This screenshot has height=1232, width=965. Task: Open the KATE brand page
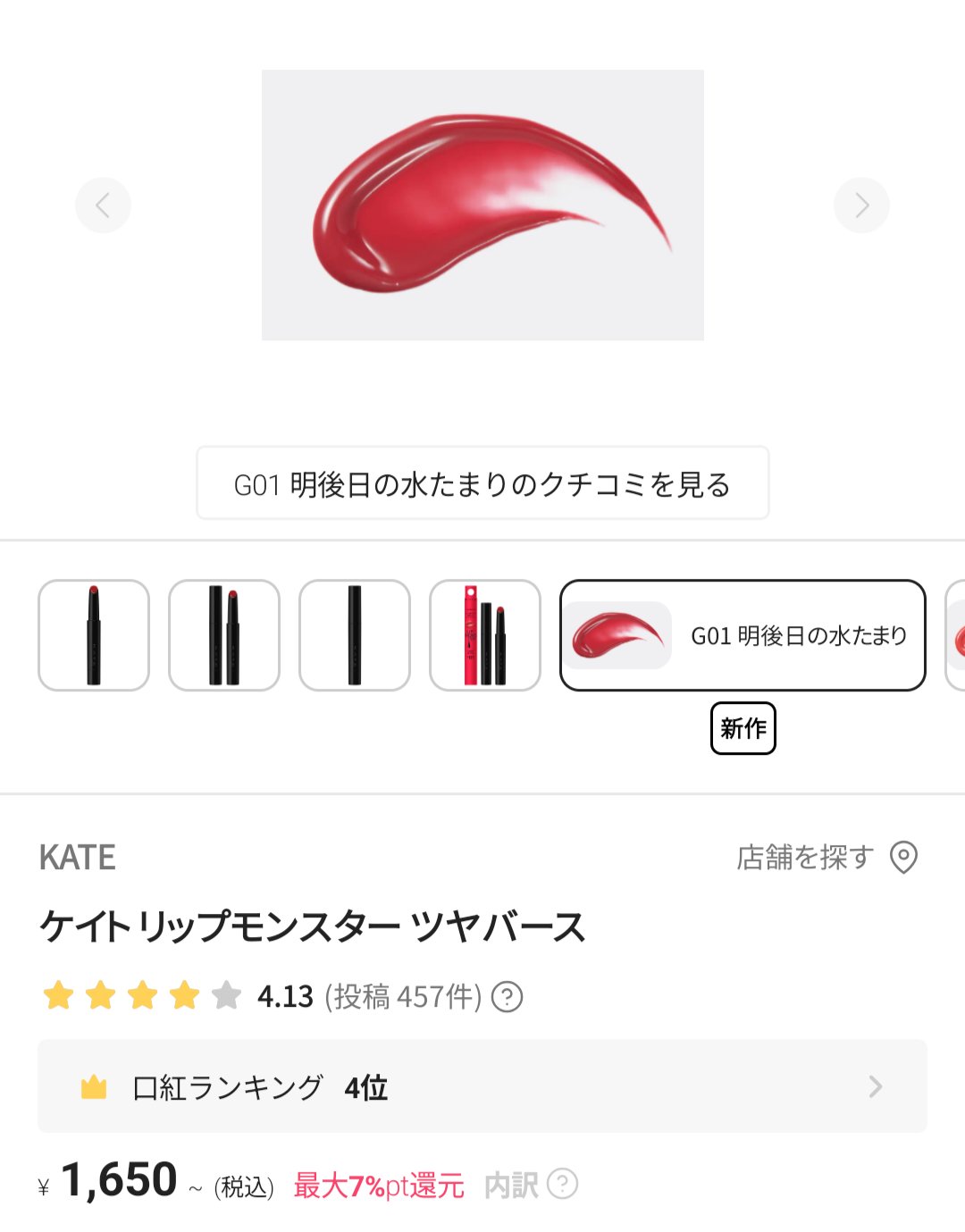point(78,858)
